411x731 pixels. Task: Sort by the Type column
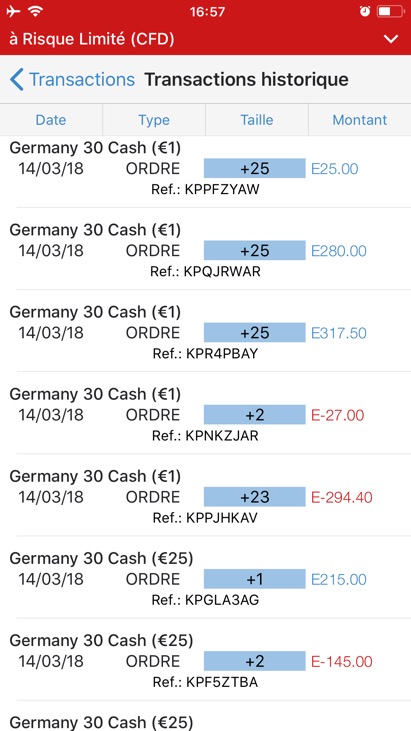point(154,120)
